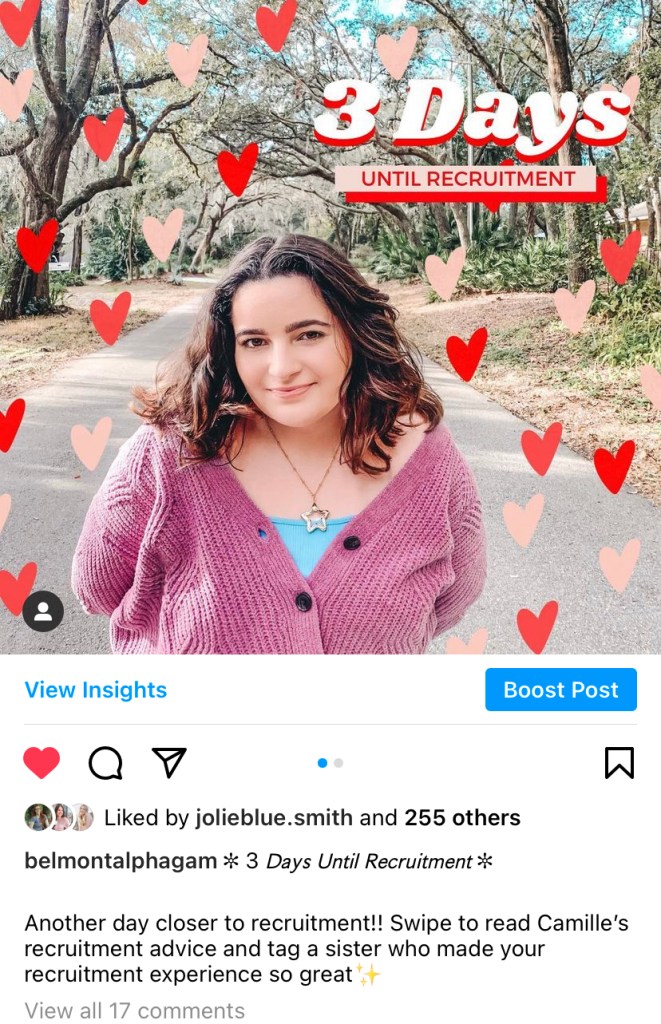Open View Insights for this post
This screenshot has height=1024, width=661.
(96, 690)
